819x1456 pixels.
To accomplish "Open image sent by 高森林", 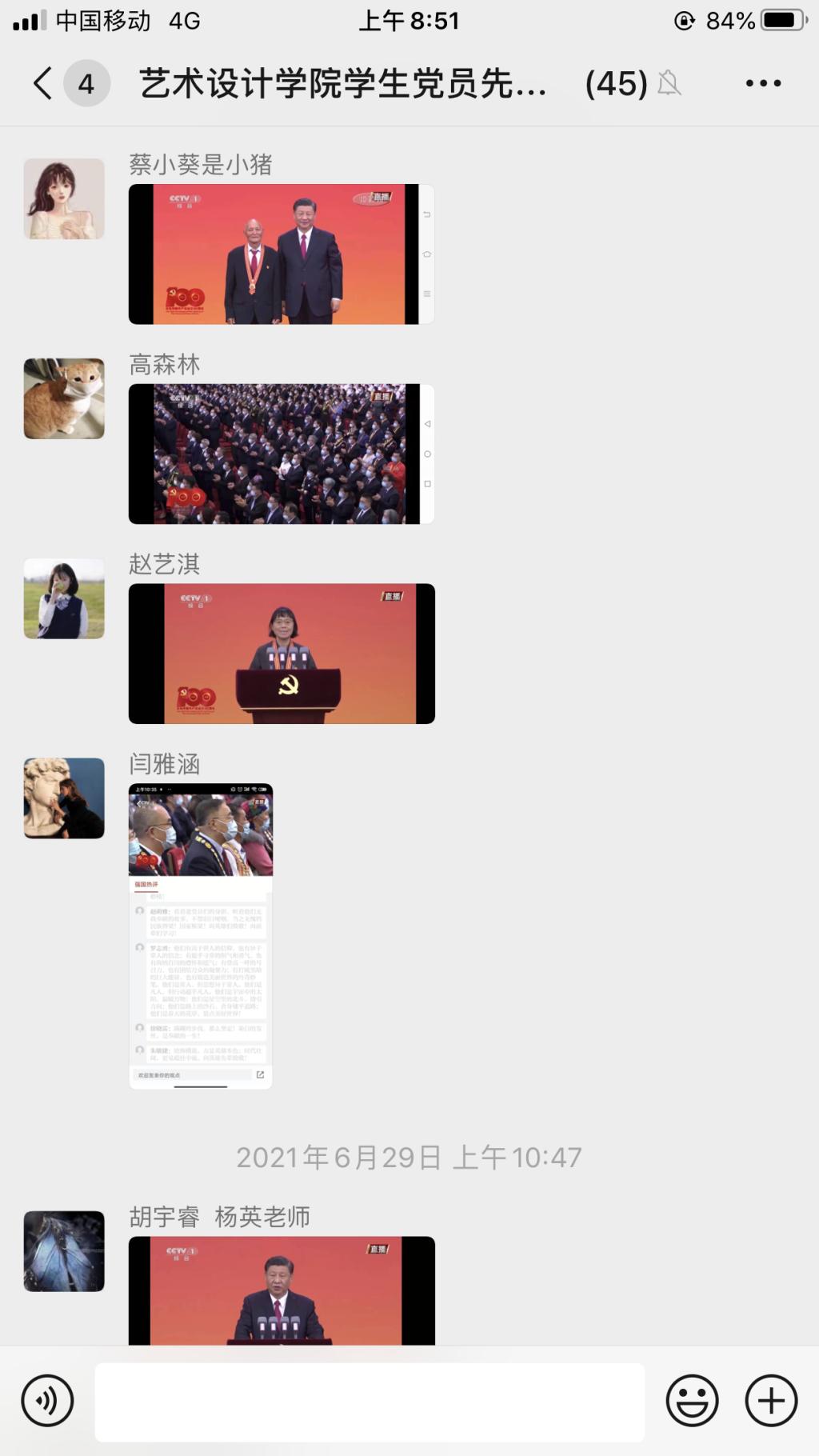I will point(281,454).
